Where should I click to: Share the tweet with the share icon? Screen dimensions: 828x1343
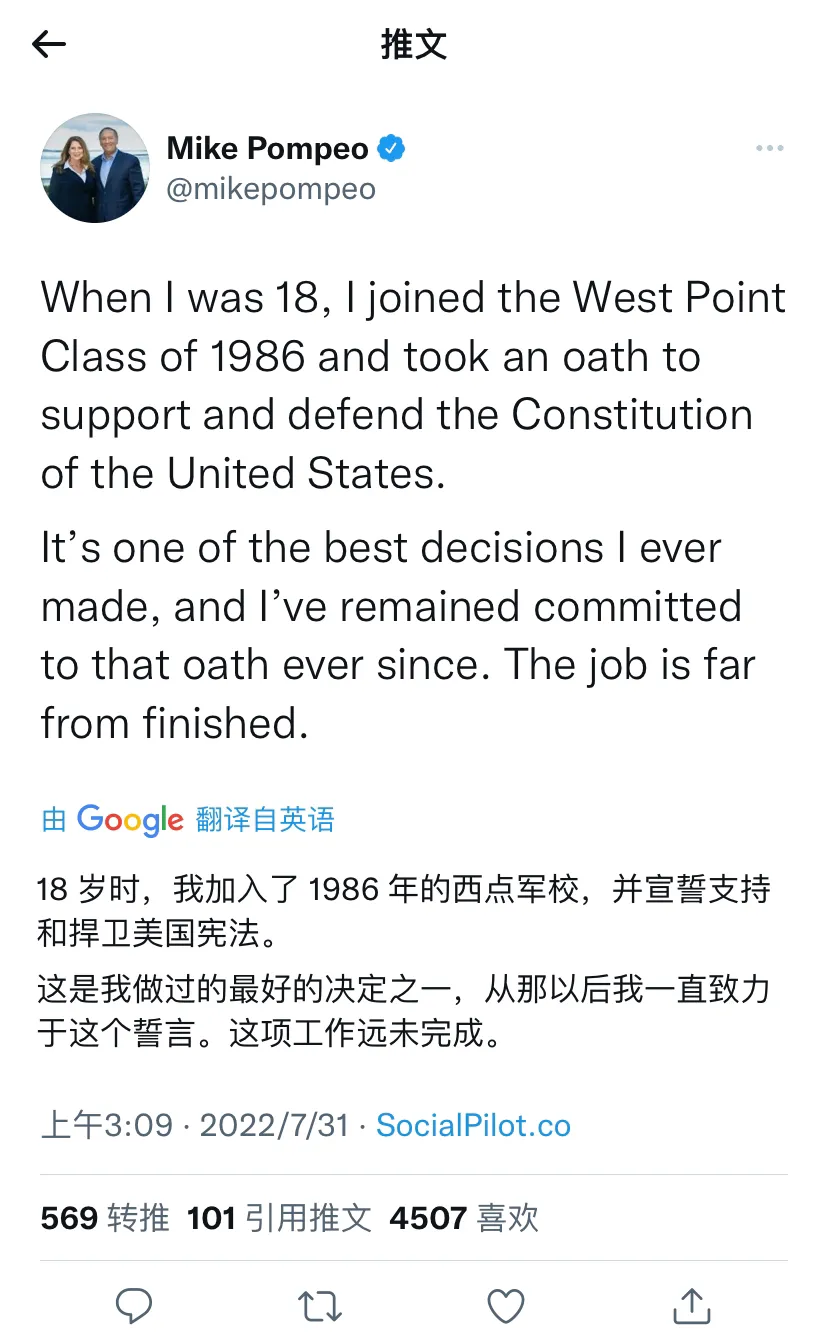point(692,1305)
